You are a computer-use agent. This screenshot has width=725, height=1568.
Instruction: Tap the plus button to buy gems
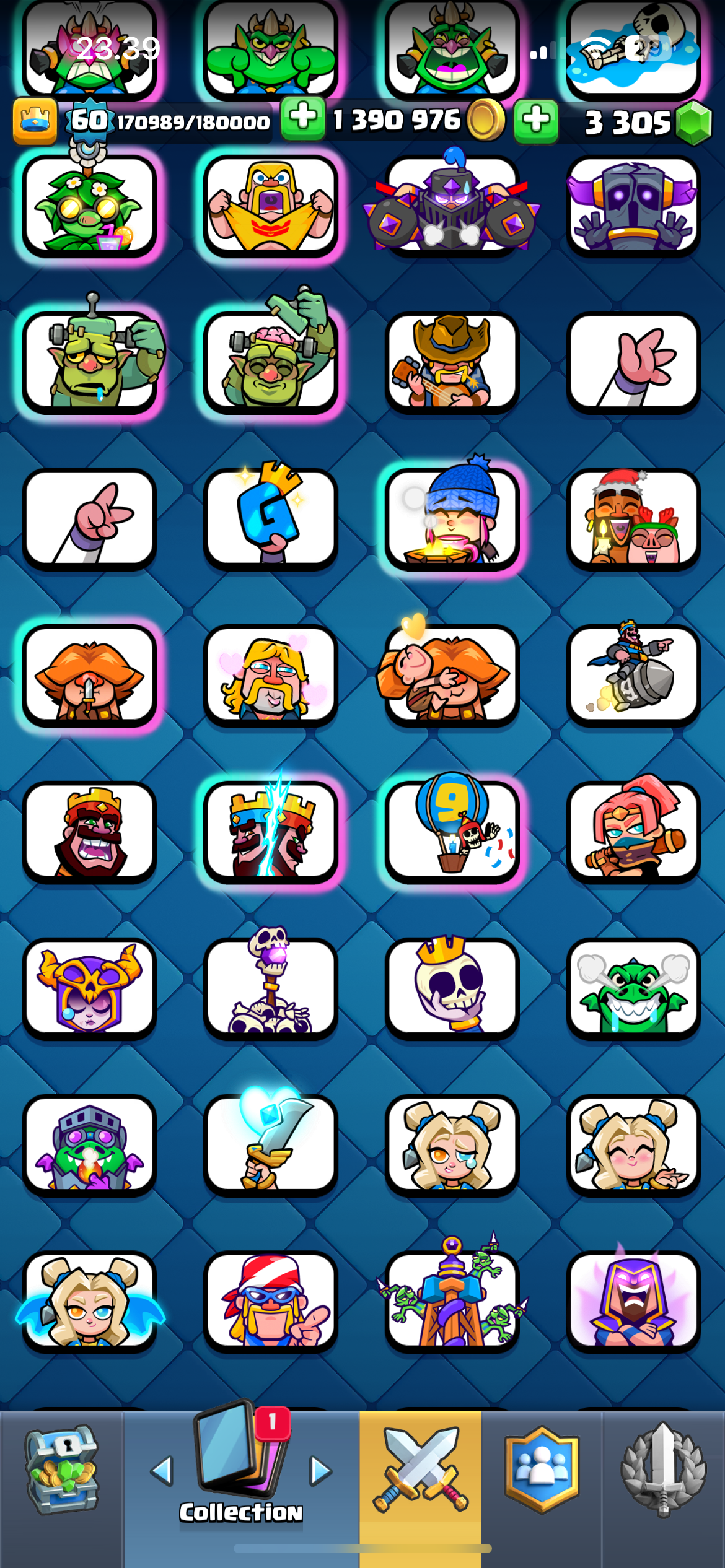click(x=536, y=120)
